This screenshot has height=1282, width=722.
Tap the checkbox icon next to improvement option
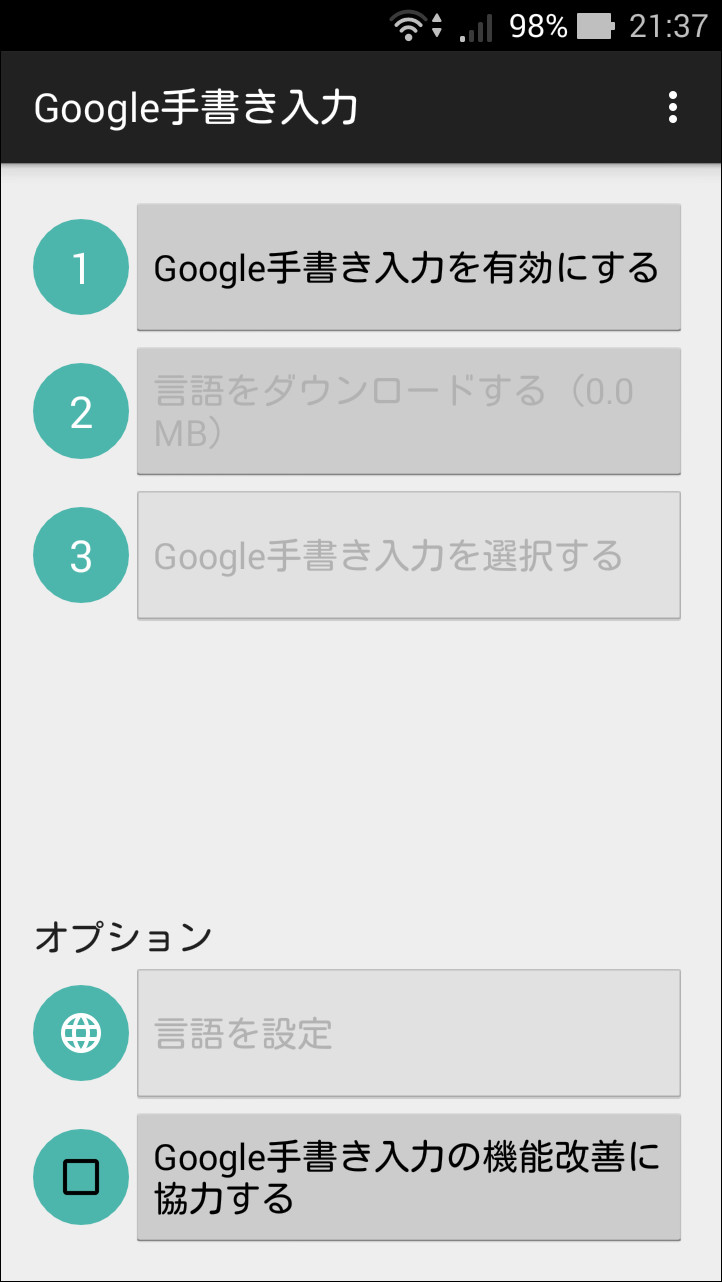click(x=80, y=1177)
